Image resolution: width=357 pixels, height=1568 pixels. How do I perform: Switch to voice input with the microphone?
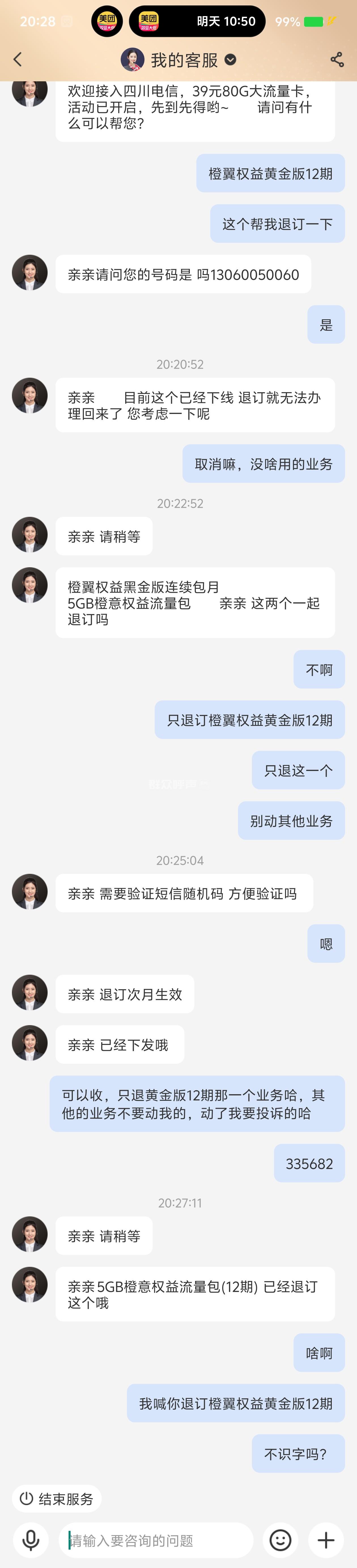pos(31,1540)
